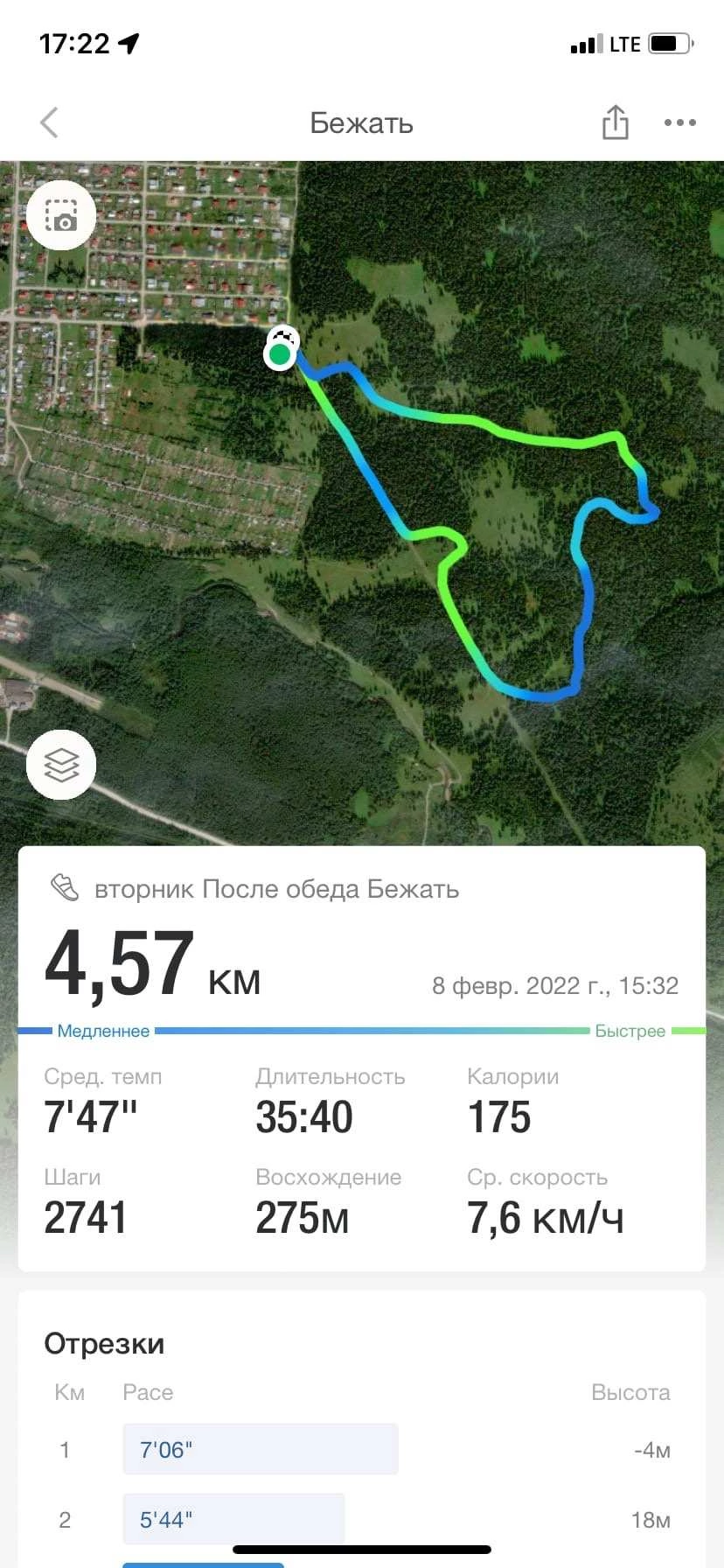Share this running workout
The height and width of the screenshot is (1568, 724).
point(616,122)
